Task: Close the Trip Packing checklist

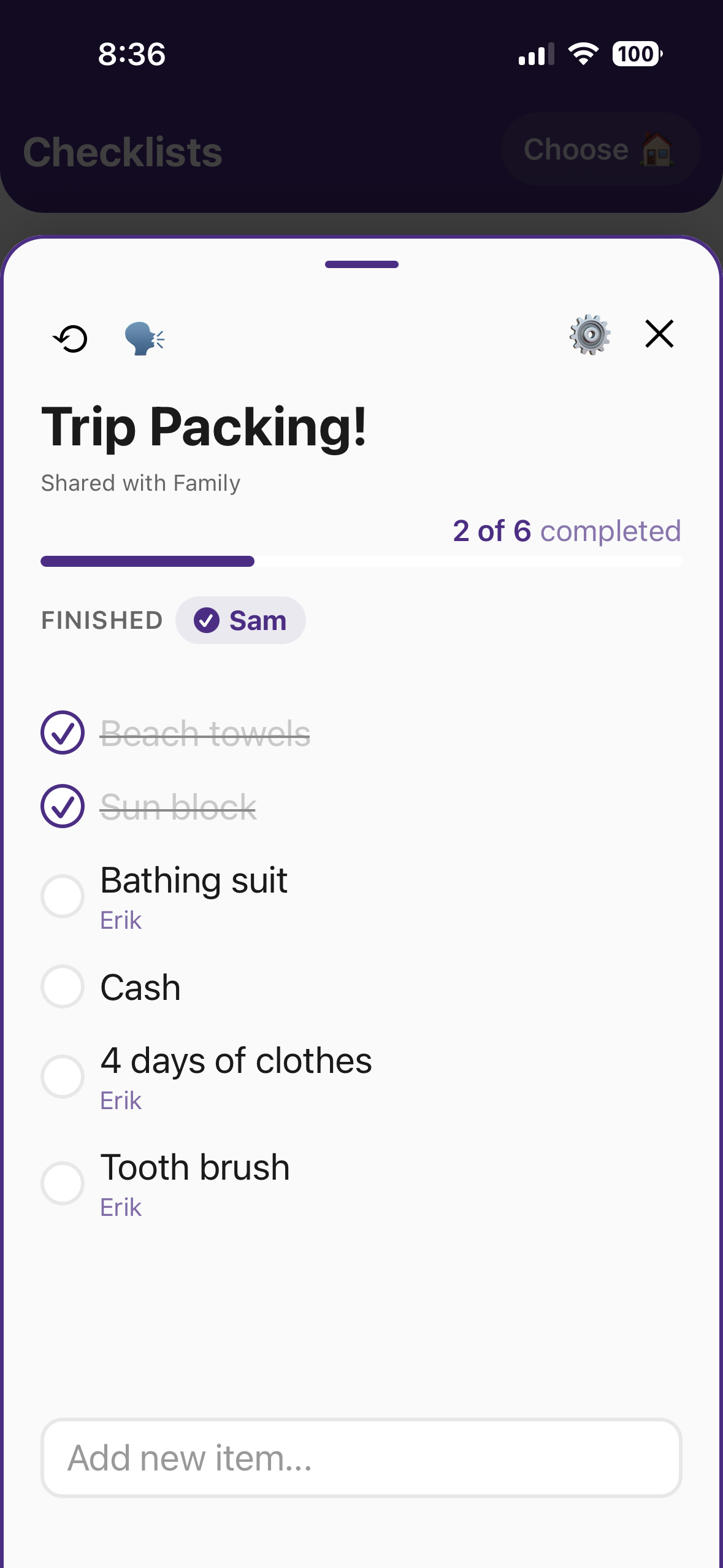Action: click(x=659, y=335)
